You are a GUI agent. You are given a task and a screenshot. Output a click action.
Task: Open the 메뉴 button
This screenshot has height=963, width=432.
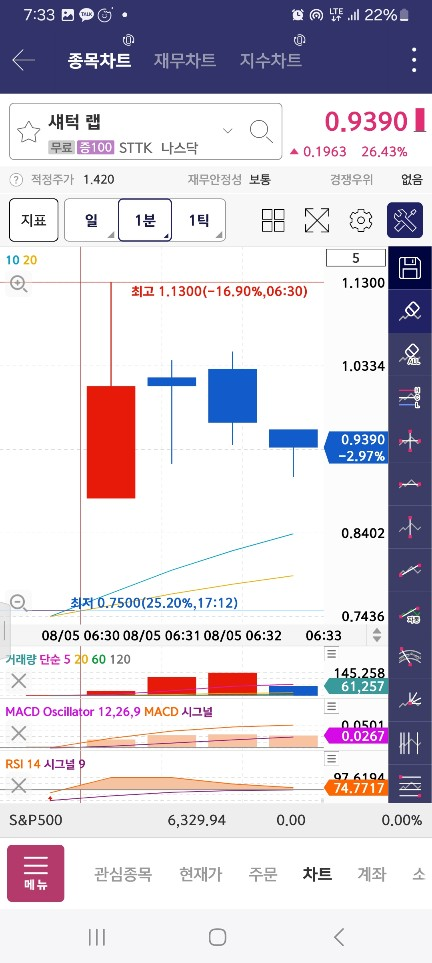click(36, 873)
